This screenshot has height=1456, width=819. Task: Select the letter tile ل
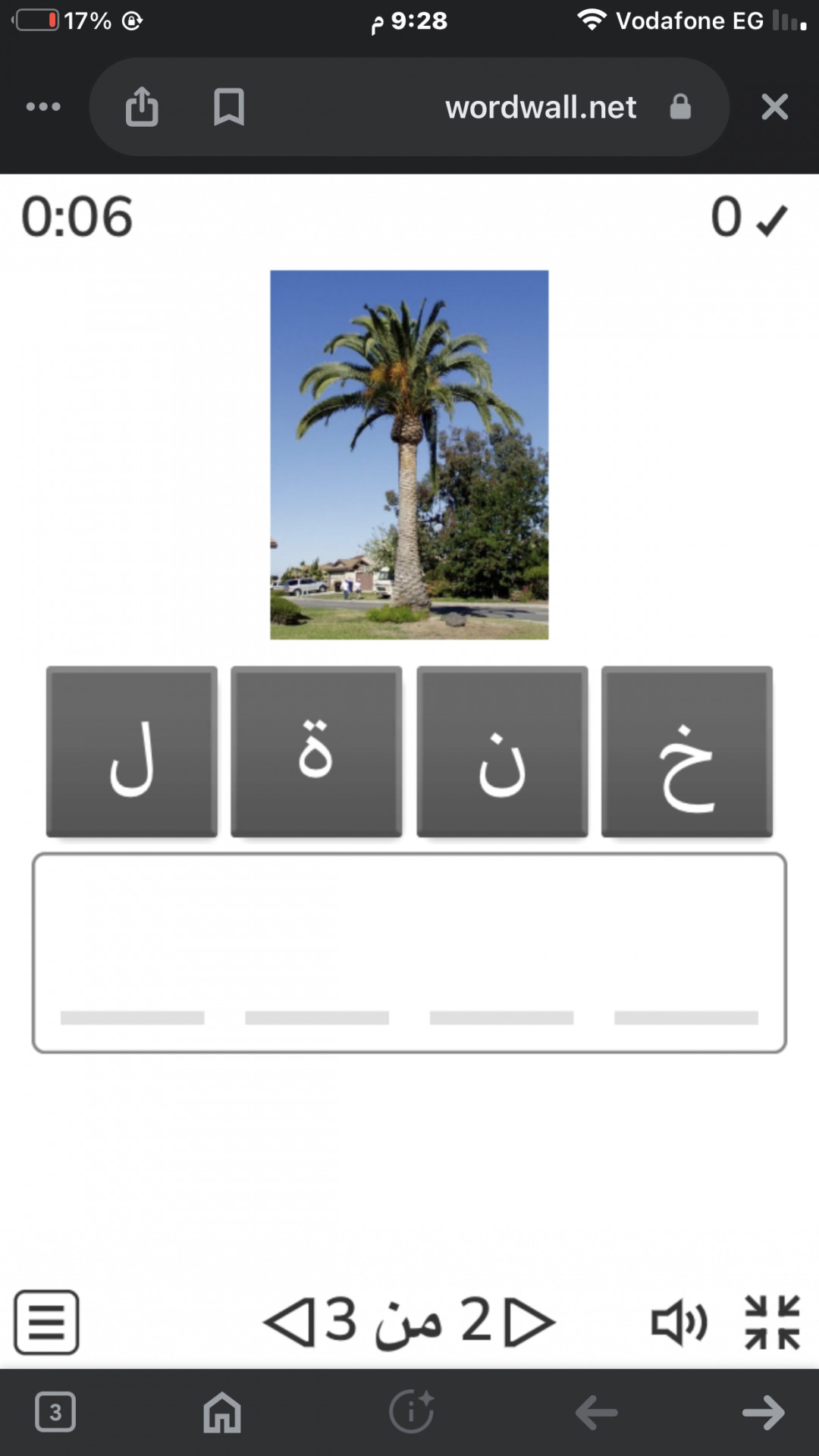pyautogui.click(x=132, y=752)
